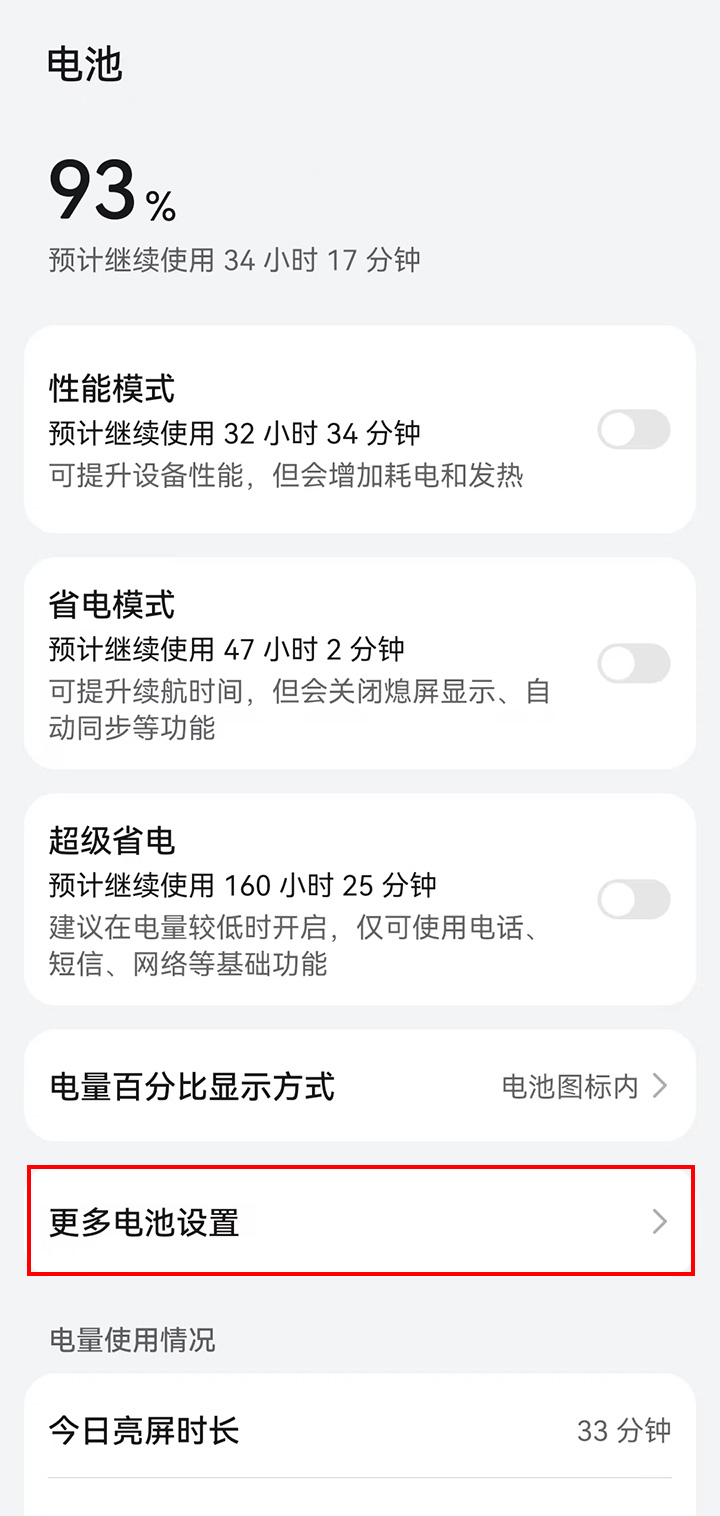Turn on 省电模式 power saving switch

[x=634, y=663]
